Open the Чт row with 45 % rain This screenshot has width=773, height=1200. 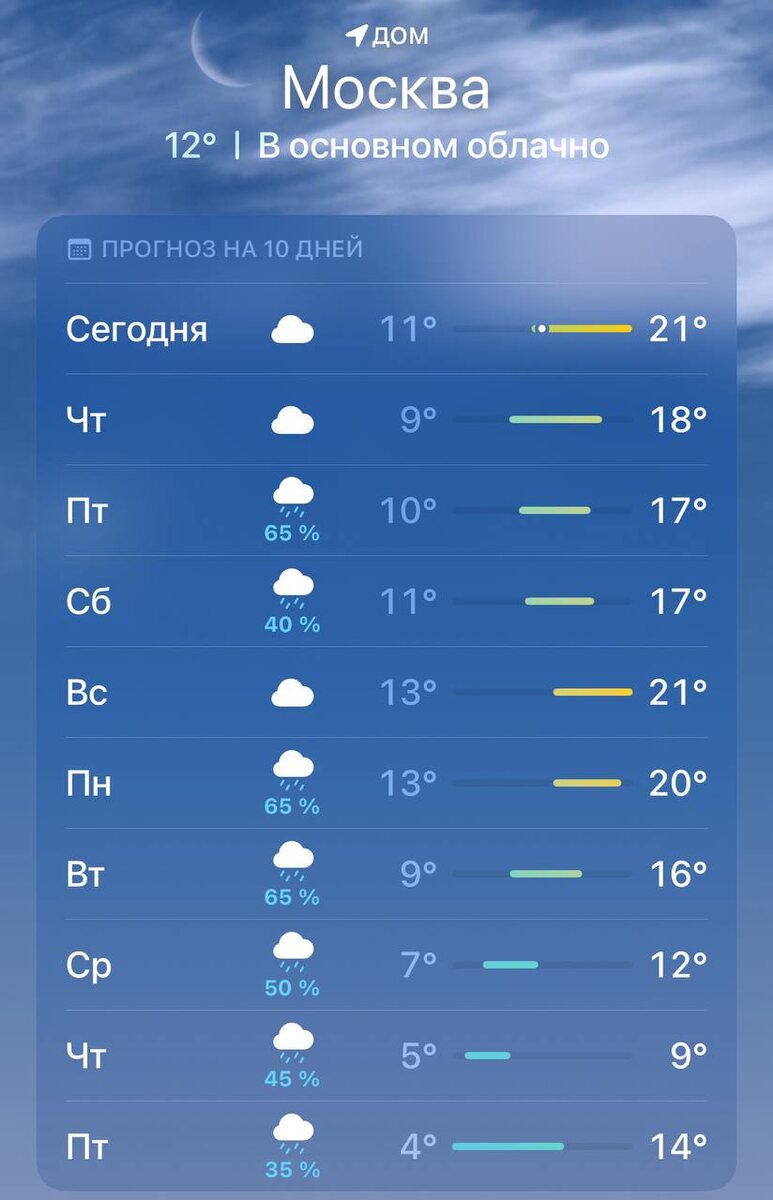click(386, 1056)
